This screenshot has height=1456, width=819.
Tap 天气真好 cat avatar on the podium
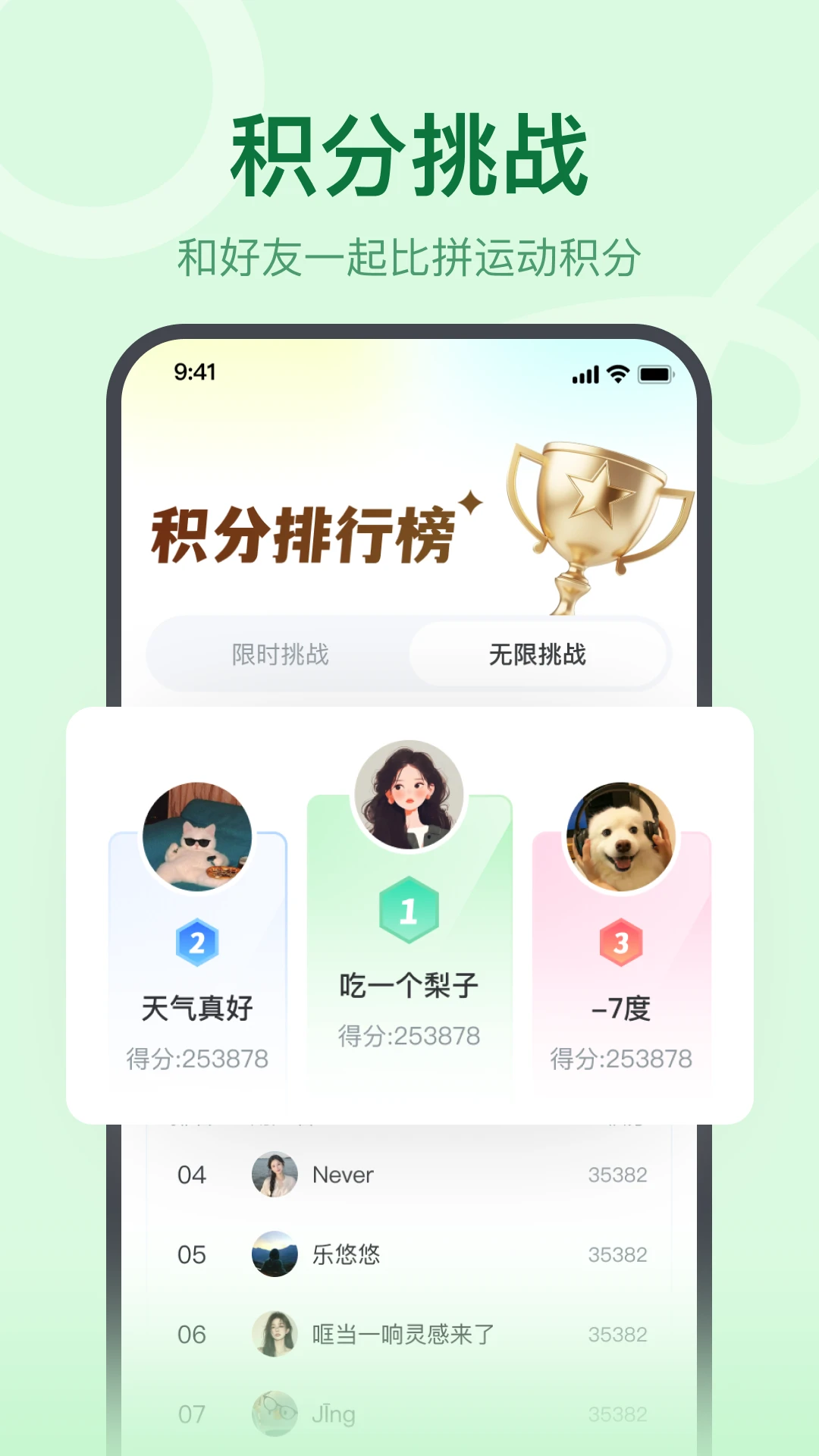point(199,838)
